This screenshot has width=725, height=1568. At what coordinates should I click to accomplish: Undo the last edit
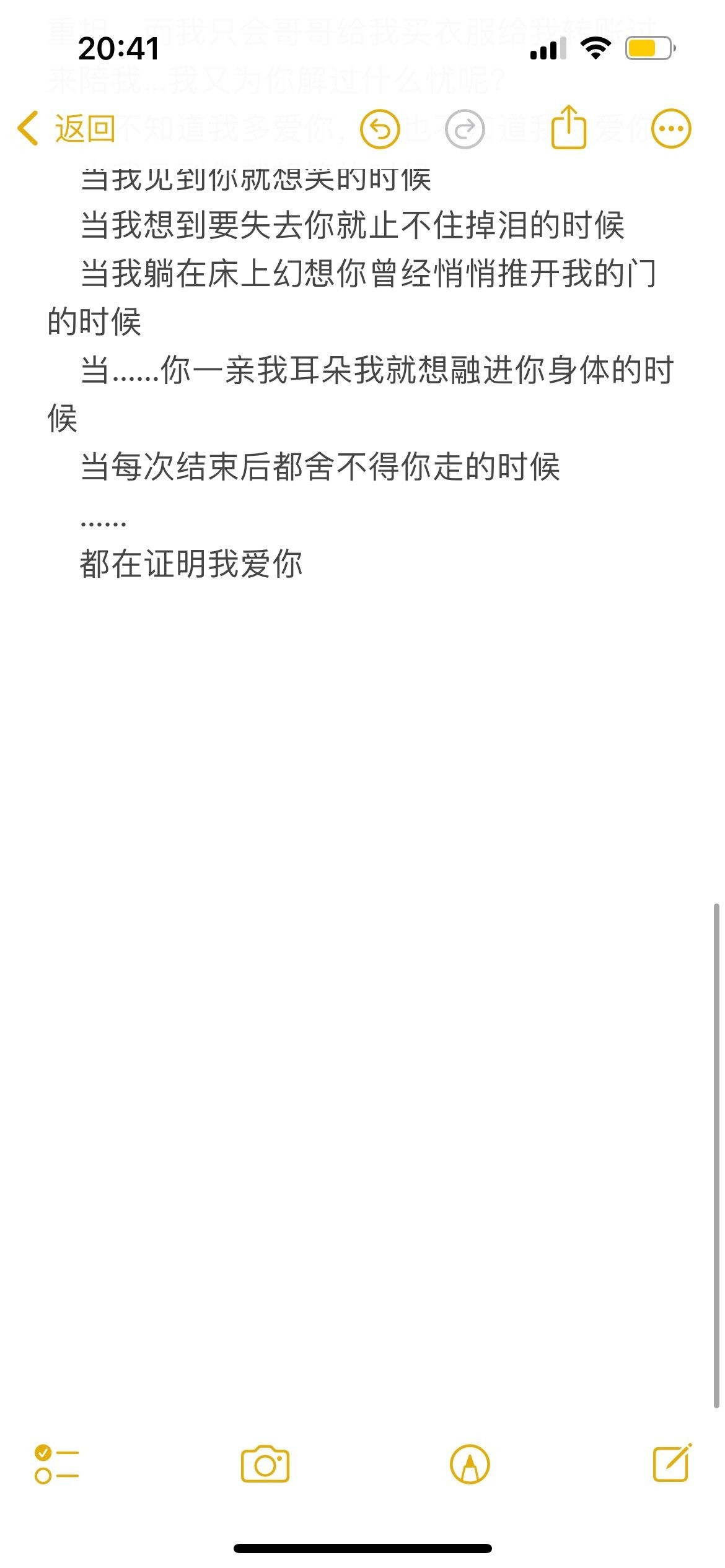click(380, 129)
